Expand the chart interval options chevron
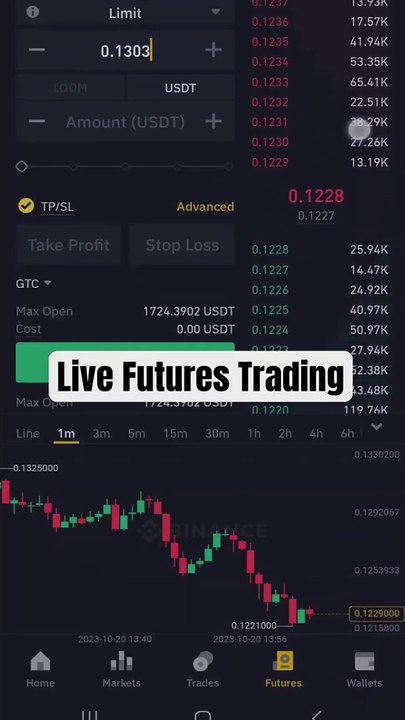 tap(377, 427)
